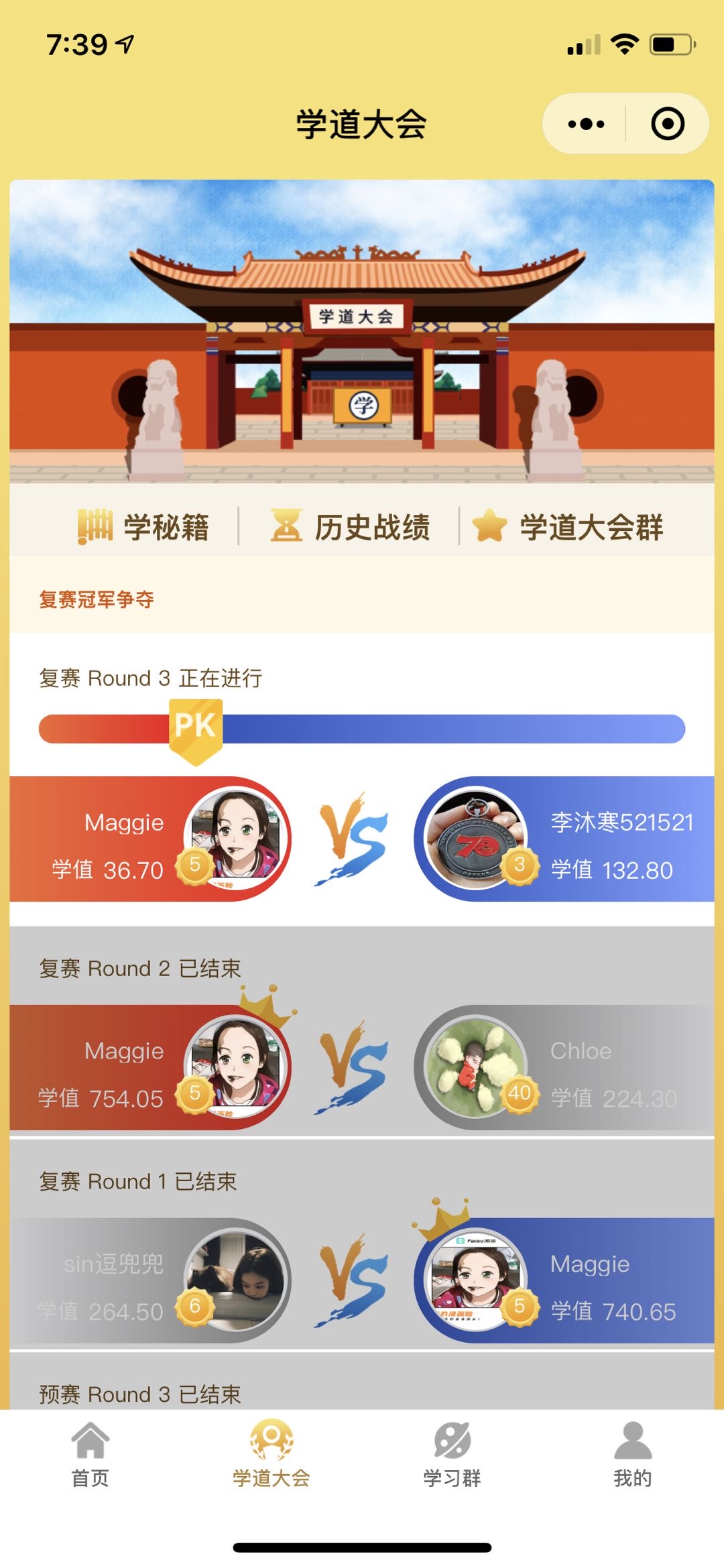Viewport: 724px width, 1568px height.
Task: Open the mini program more options menu
Action: [586, 124]
